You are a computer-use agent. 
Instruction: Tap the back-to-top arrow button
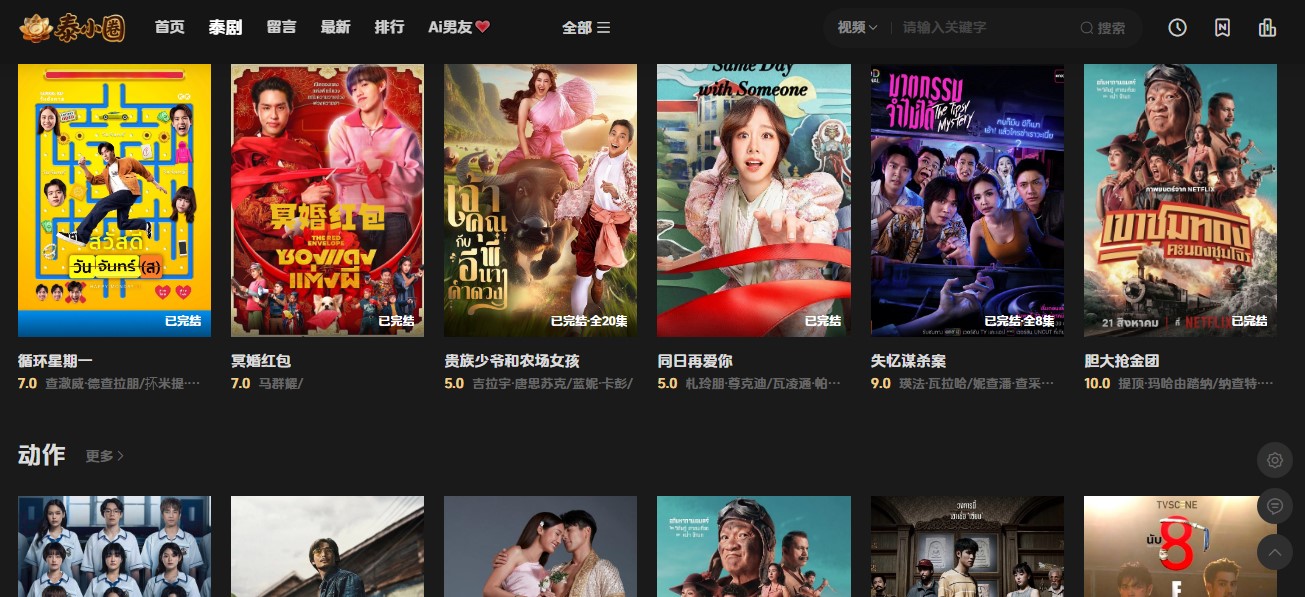[x=1274, y=552]
